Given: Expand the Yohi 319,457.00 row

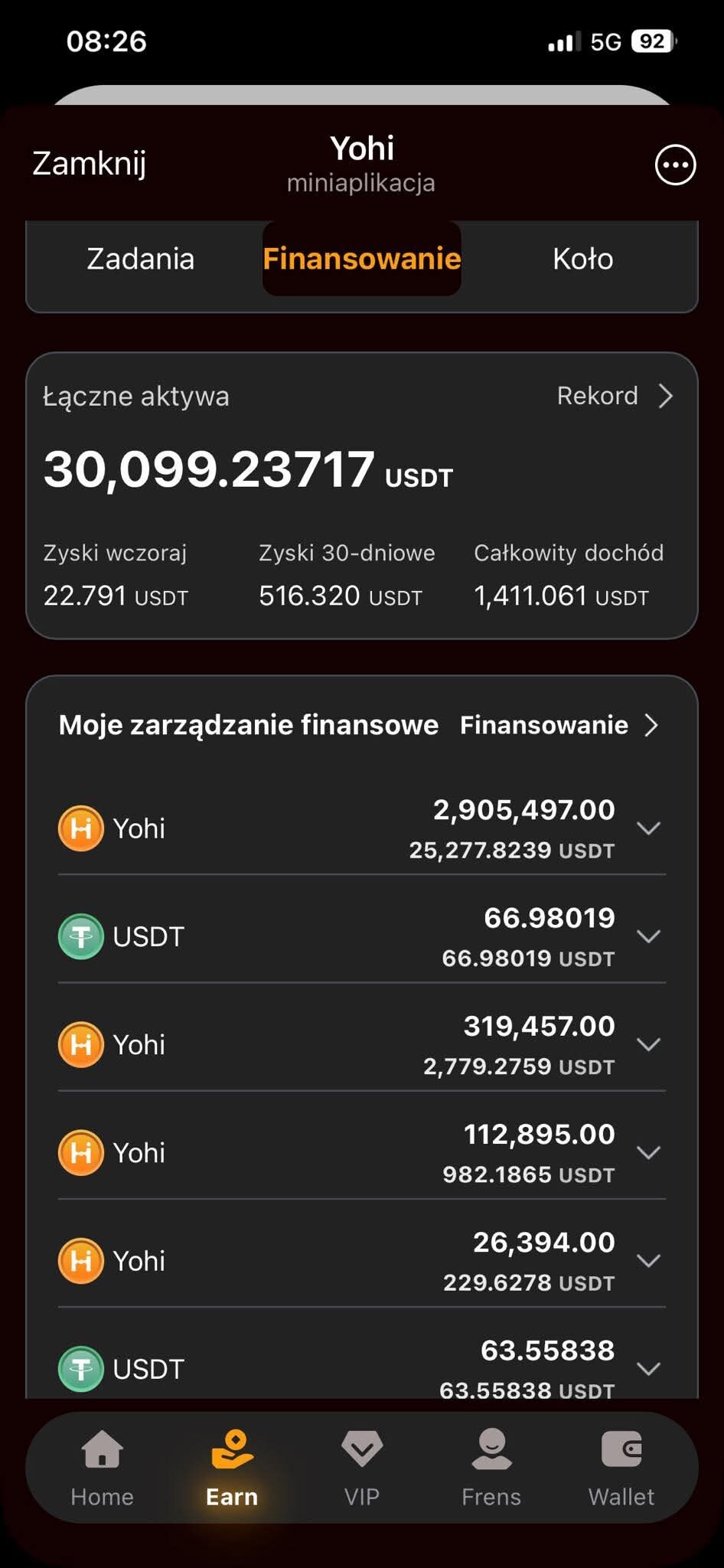Looking at the screenshot, I should pos(648,1044).
